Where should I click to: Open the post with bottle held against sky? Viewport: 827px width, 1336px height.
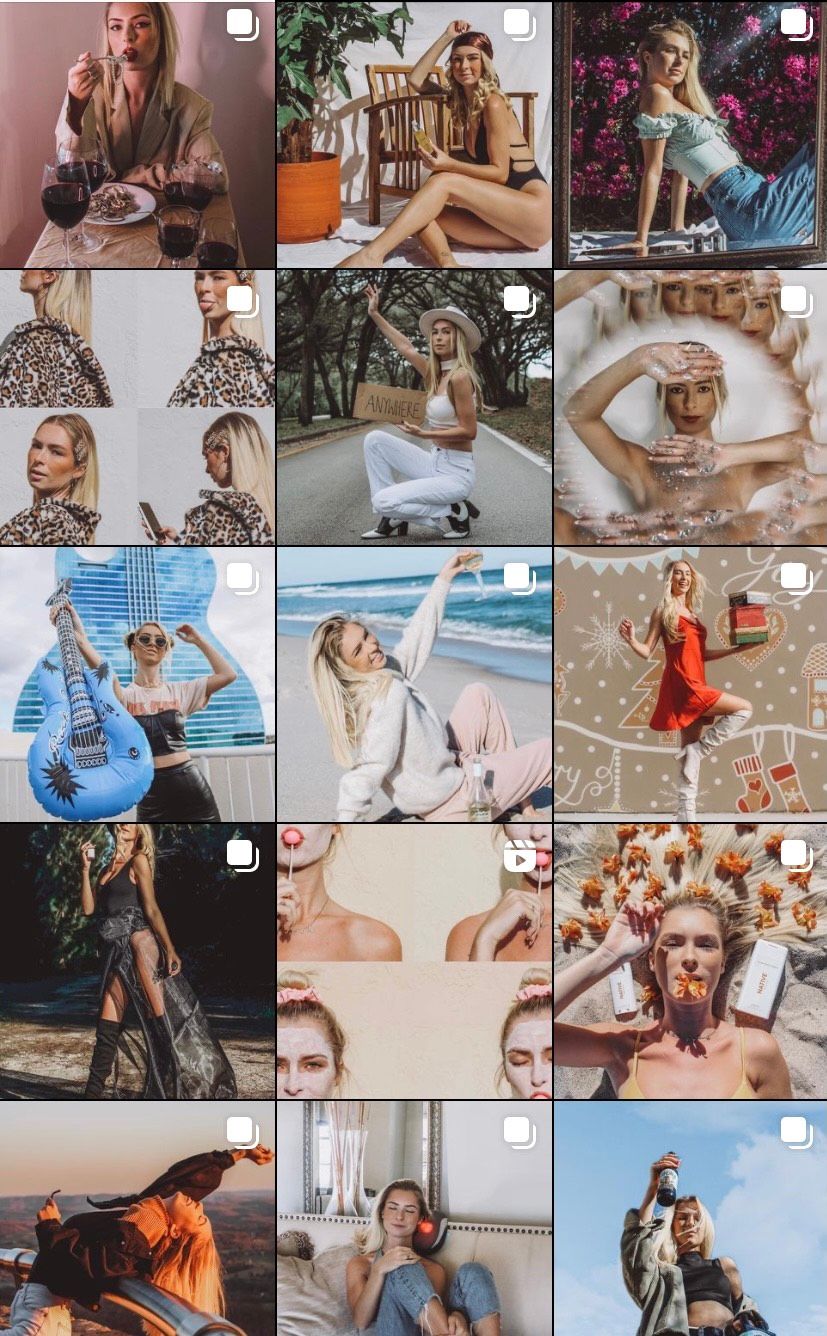(x=690, y=1218)
